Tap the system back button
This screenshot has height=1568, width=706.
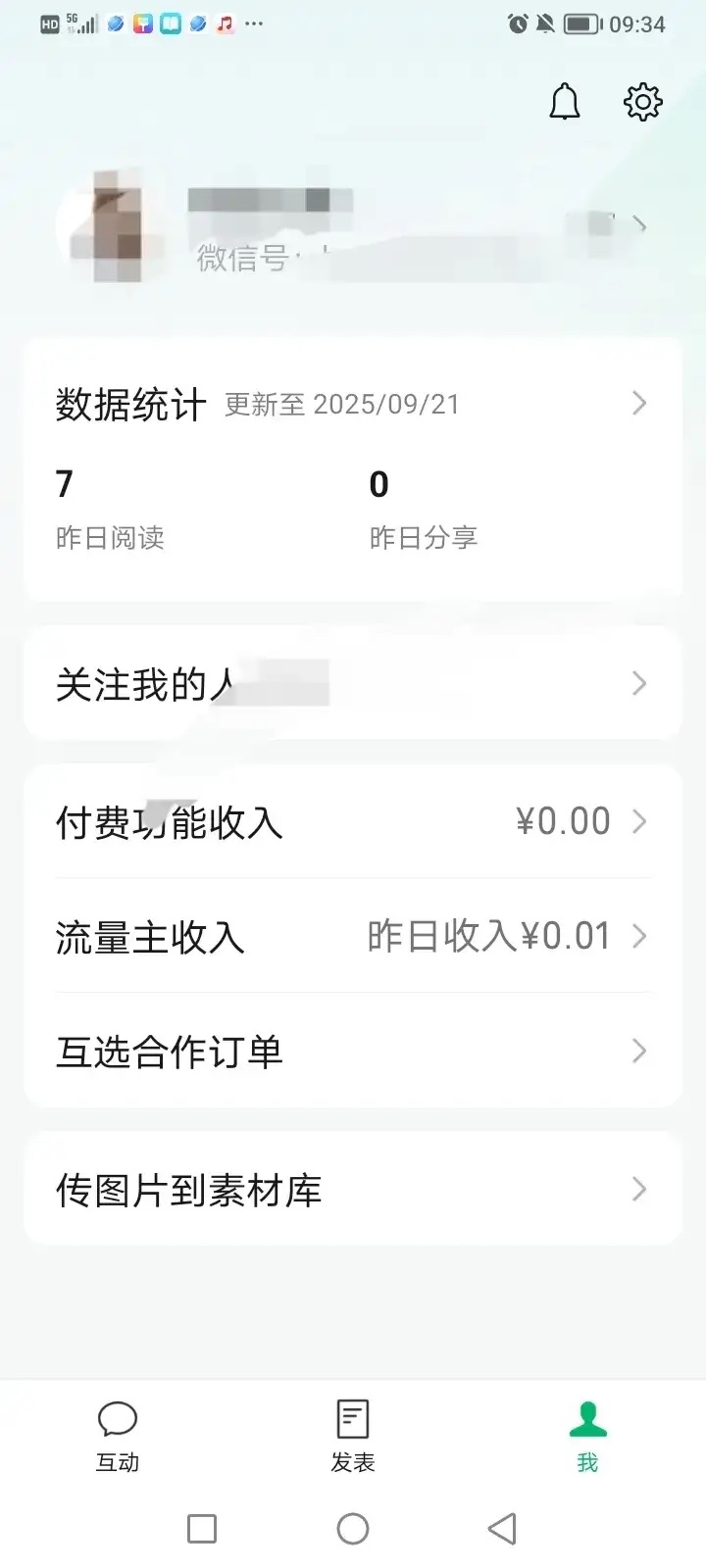coord(502,1529)
